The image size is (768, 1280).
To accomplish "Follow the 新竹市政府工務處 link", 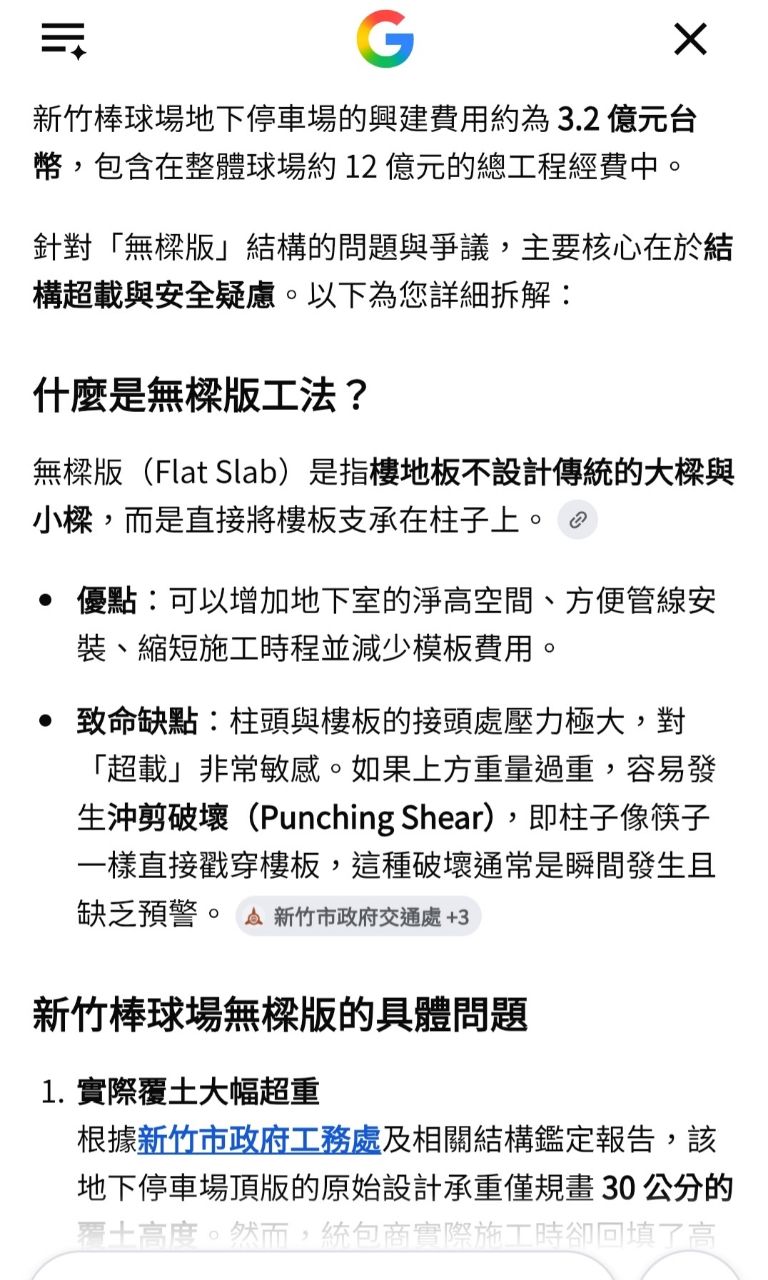I will click(x=259, y=1139).
